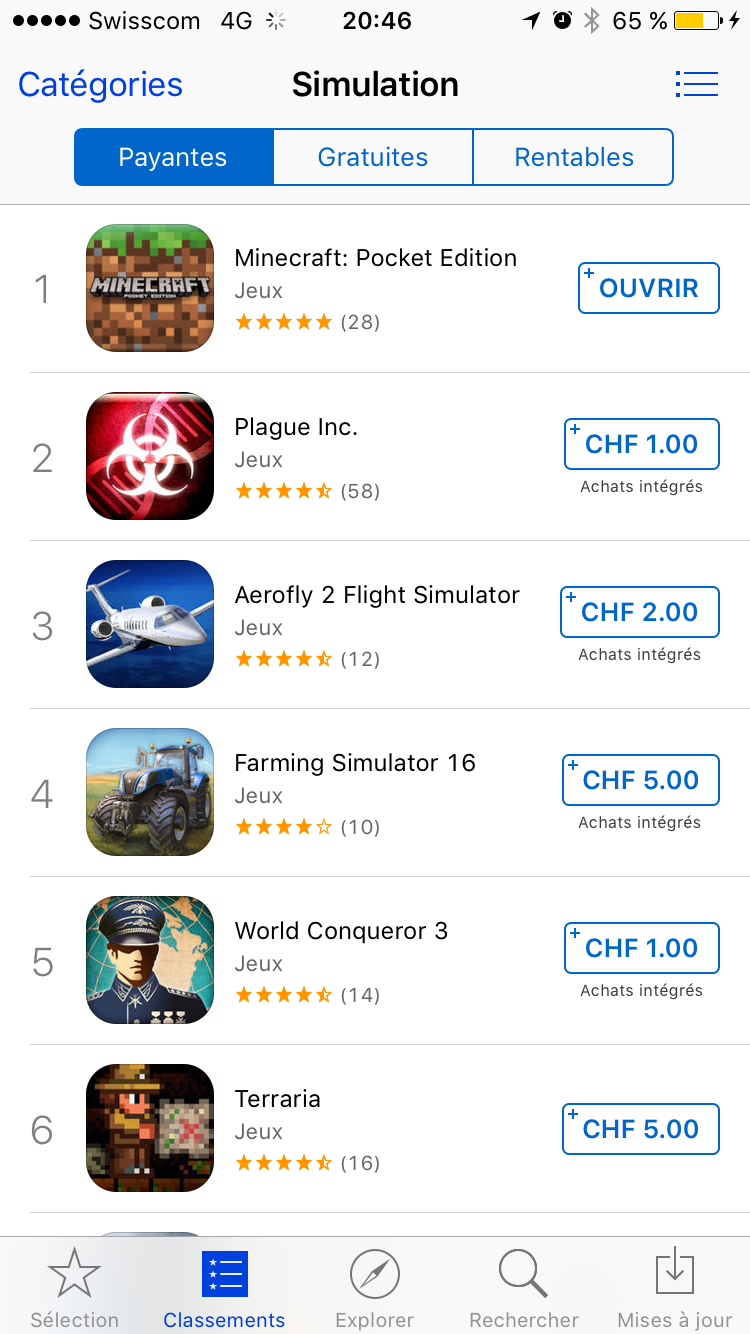Viewport: 750px width, 1334px height.
Task: Buy Plague Inc. for CHF 1.00
Action: [641, 444]
